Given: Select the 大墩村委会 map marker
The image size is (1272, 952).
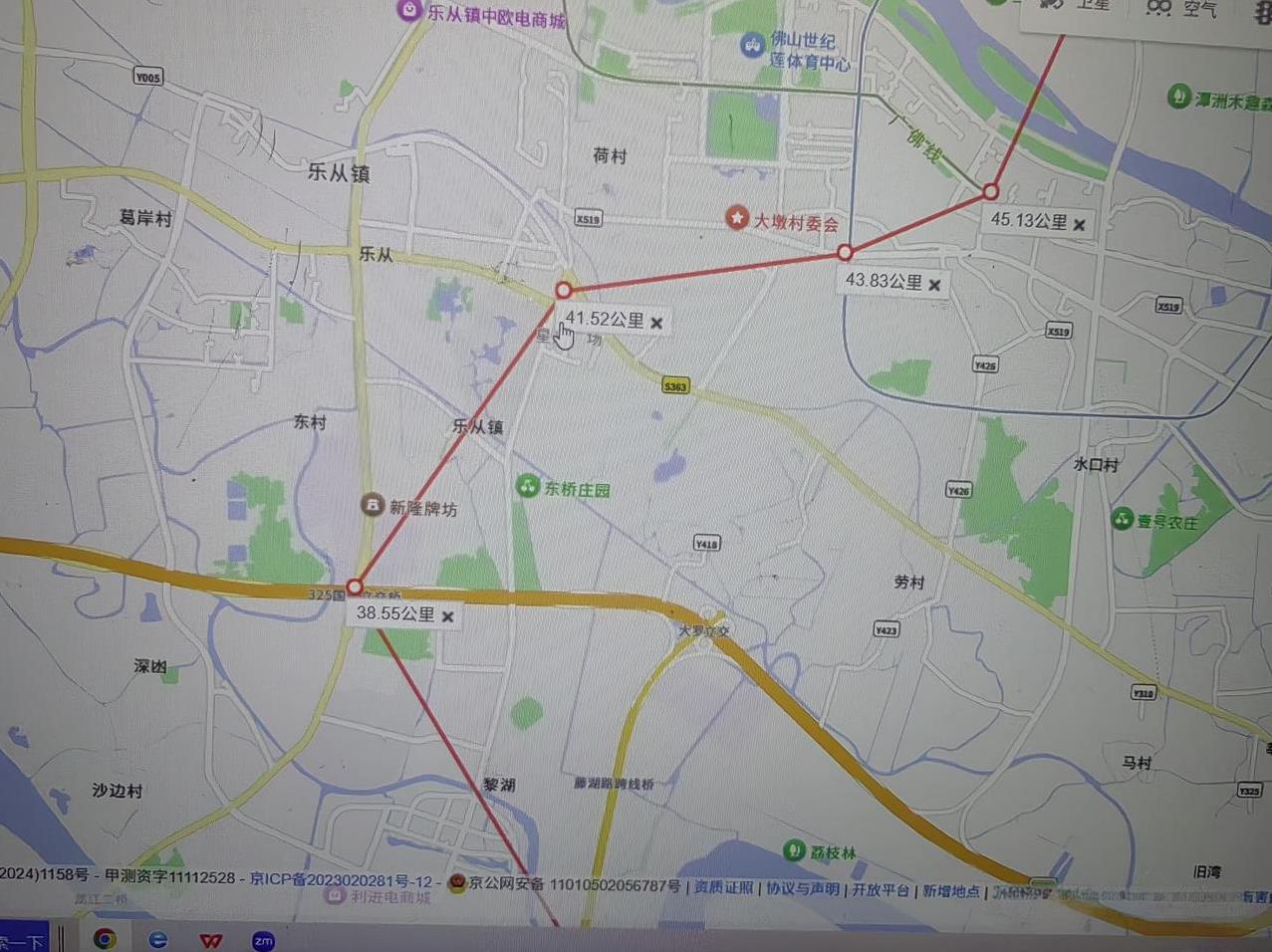Looking at the screenshot, I should click(737, 218).
